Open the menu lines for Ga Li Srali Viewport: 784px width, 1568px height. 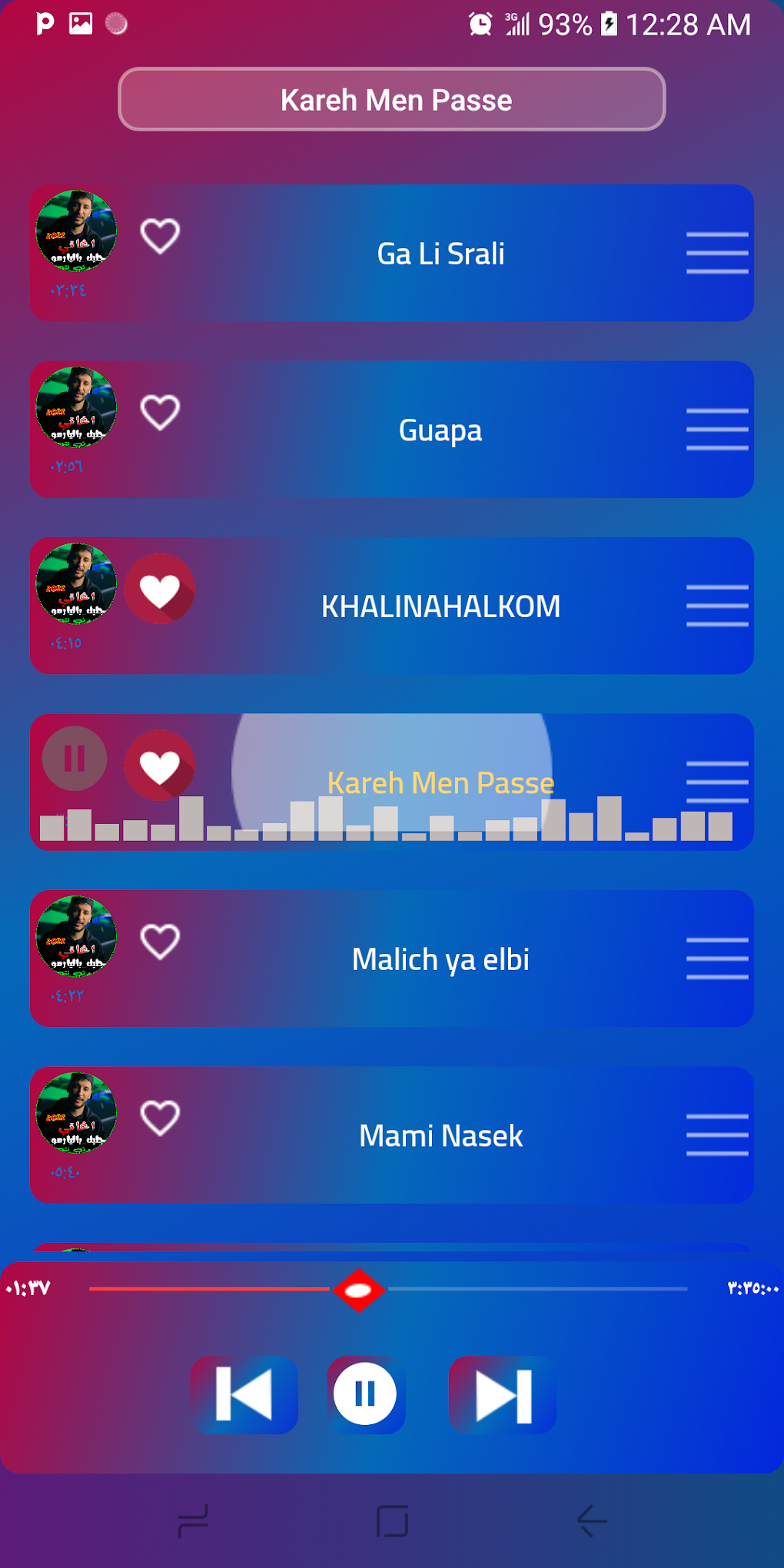(716, 253)
